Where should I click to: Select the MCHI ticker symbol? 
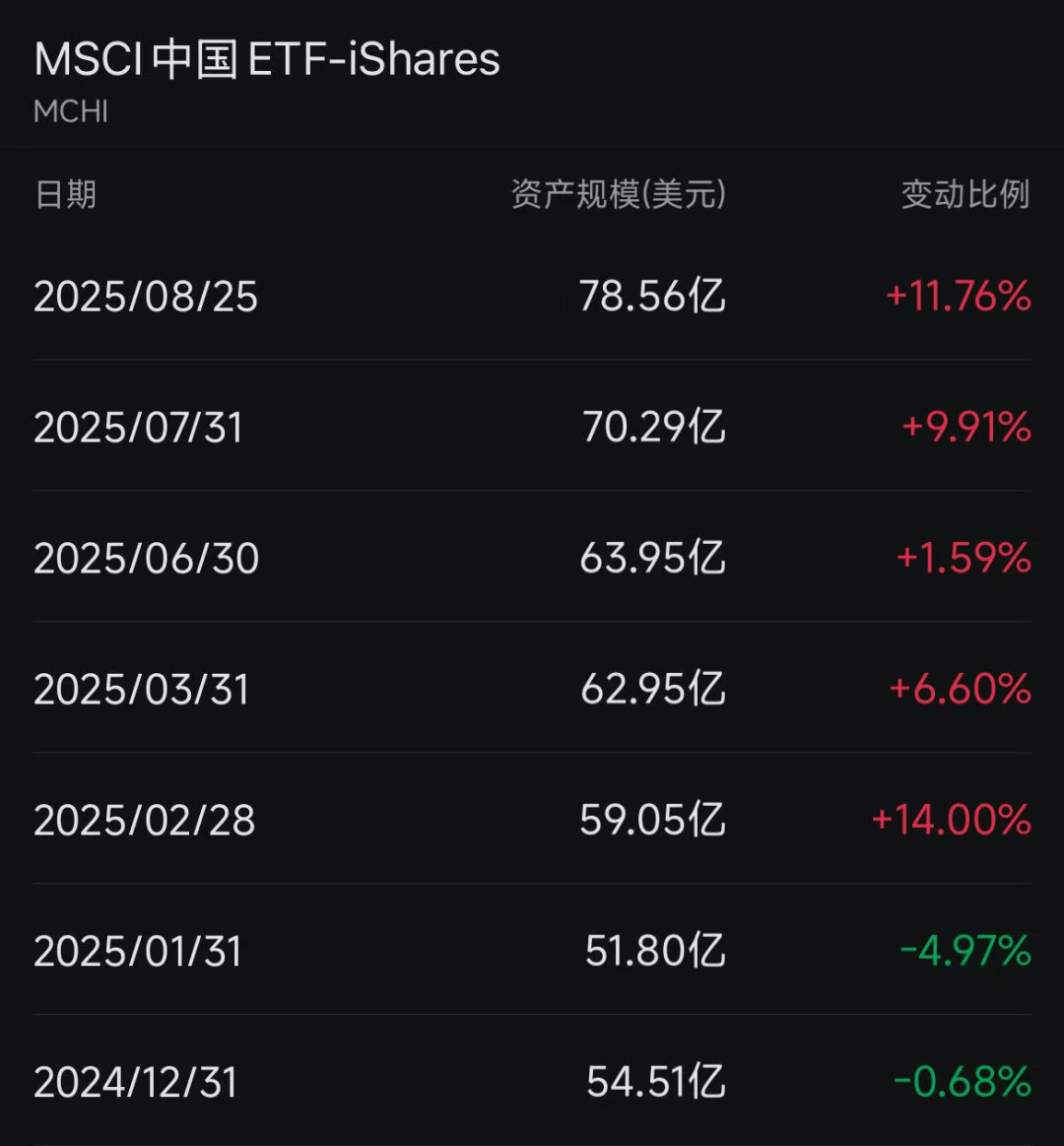[x=69, y=111]
